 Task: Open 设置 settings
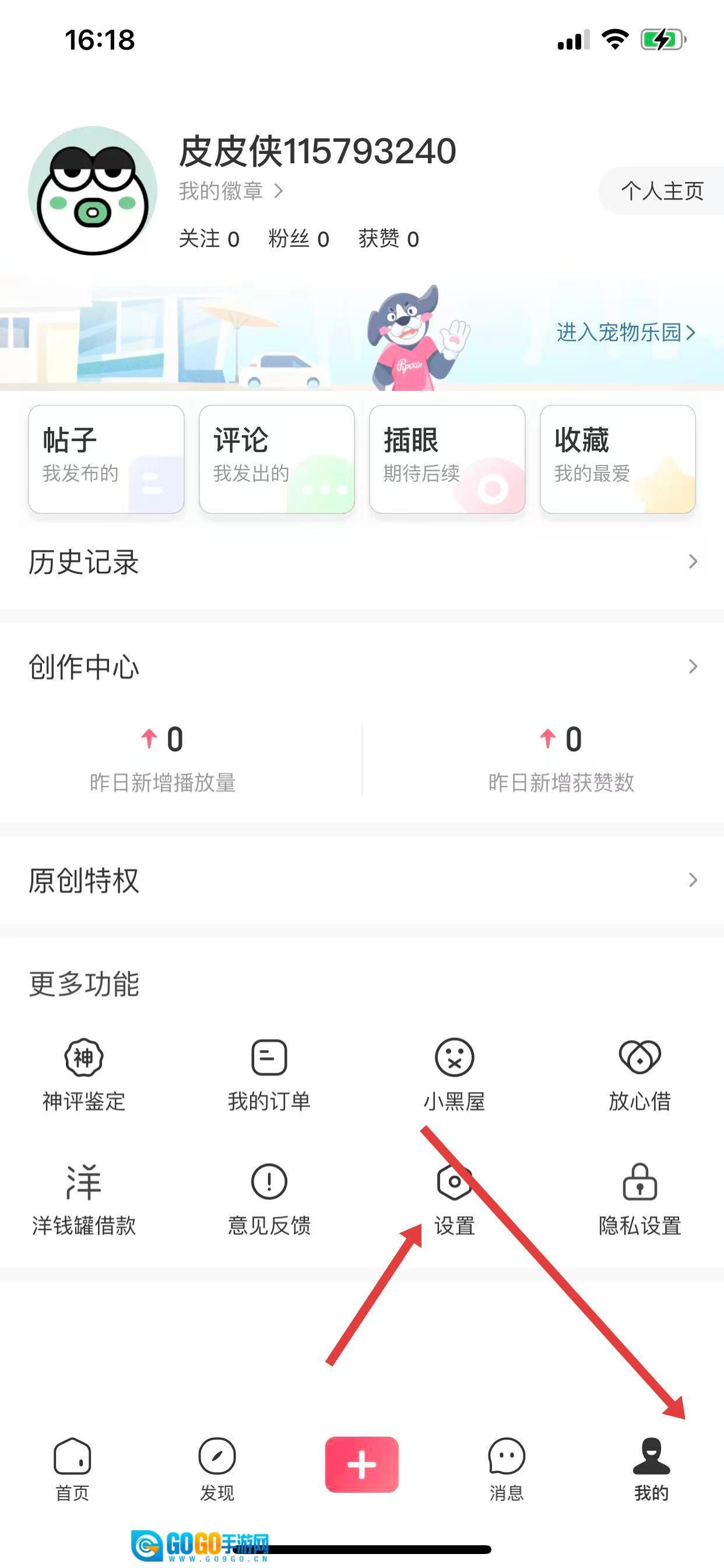click(454, 1199)
